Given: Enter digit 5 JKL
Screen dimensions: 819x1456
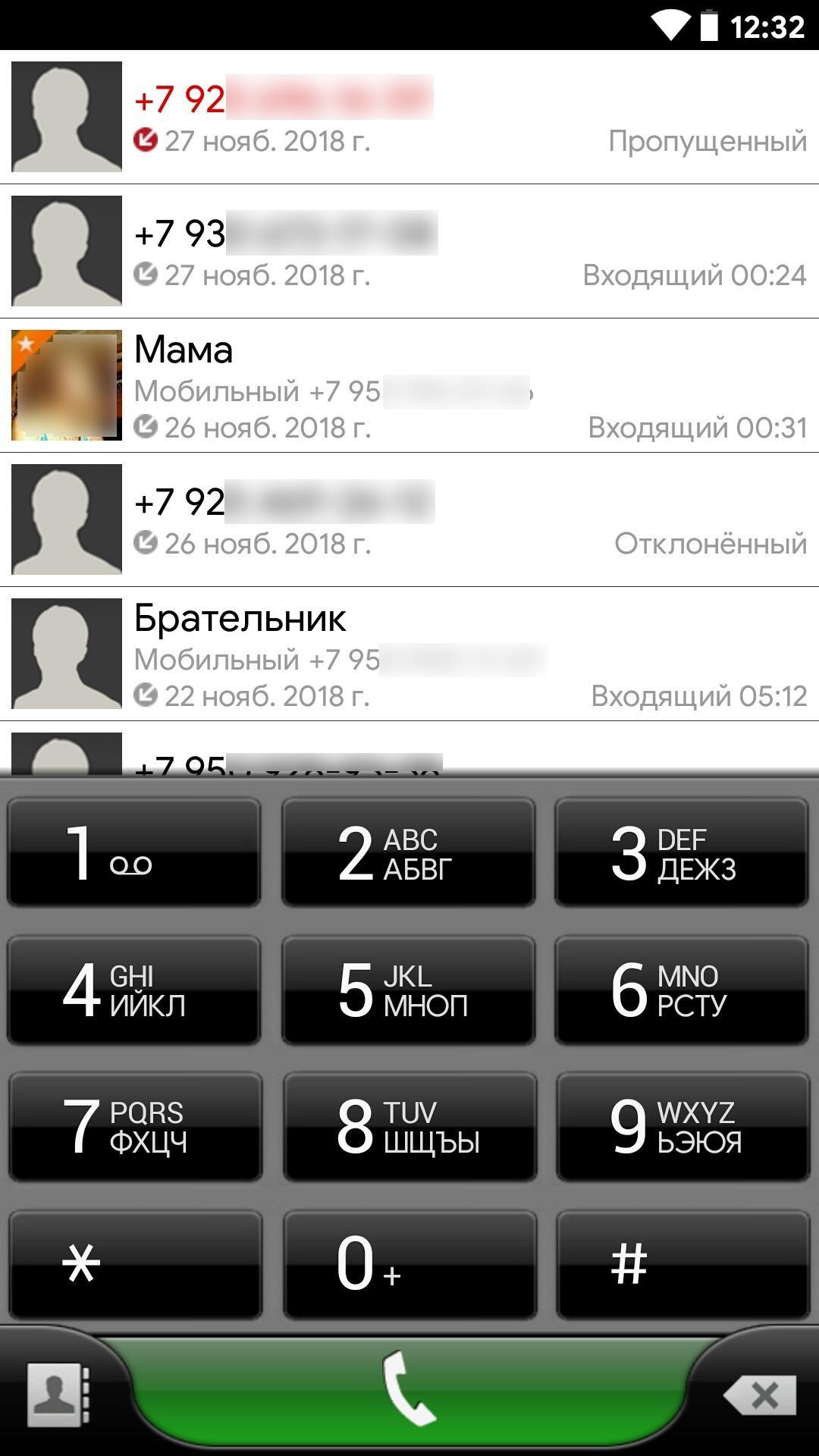Looking at the screenshot, I should [409, 990].
